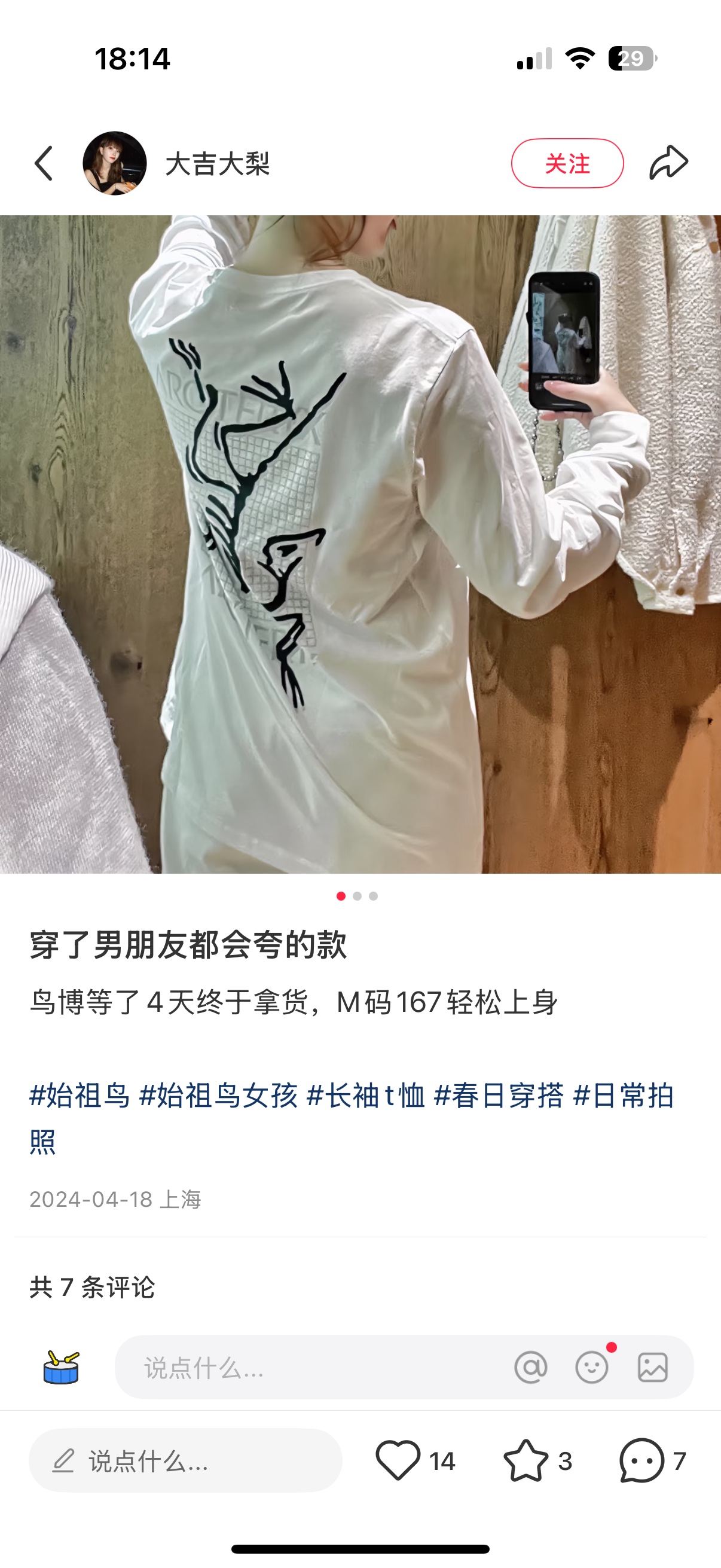
Task: Share this post via the arrow icon
Action: click(668, 163)
